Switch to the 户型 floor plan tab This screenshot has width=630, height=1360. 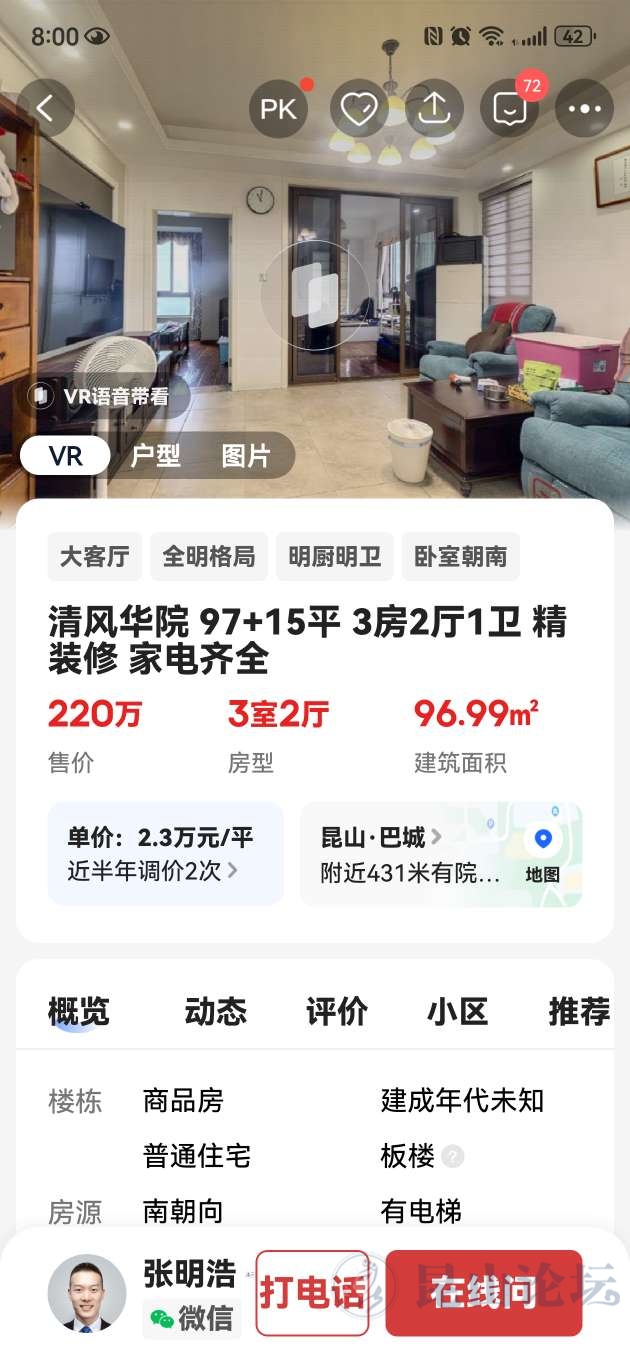pyautogui.click(x=156, y=456)
